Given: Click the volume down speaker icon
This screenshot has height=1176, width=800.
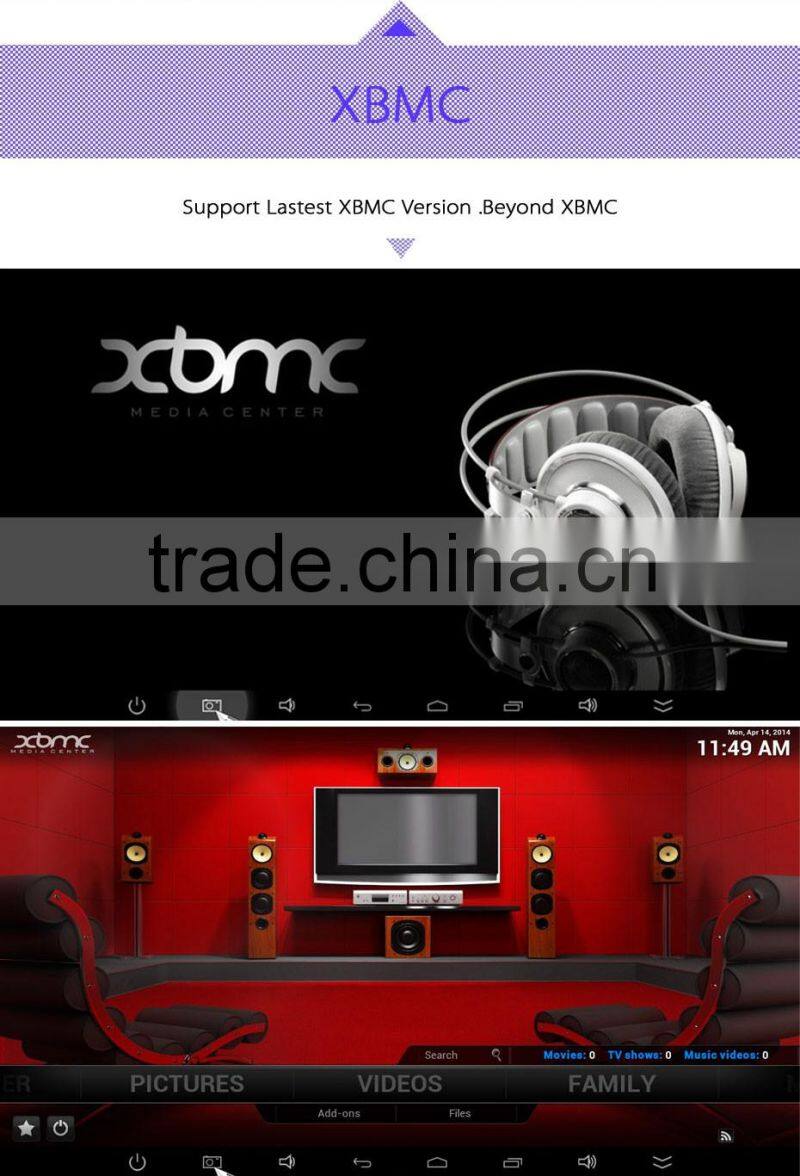Looking at the screenshot, I should click(x=287, y=704).
